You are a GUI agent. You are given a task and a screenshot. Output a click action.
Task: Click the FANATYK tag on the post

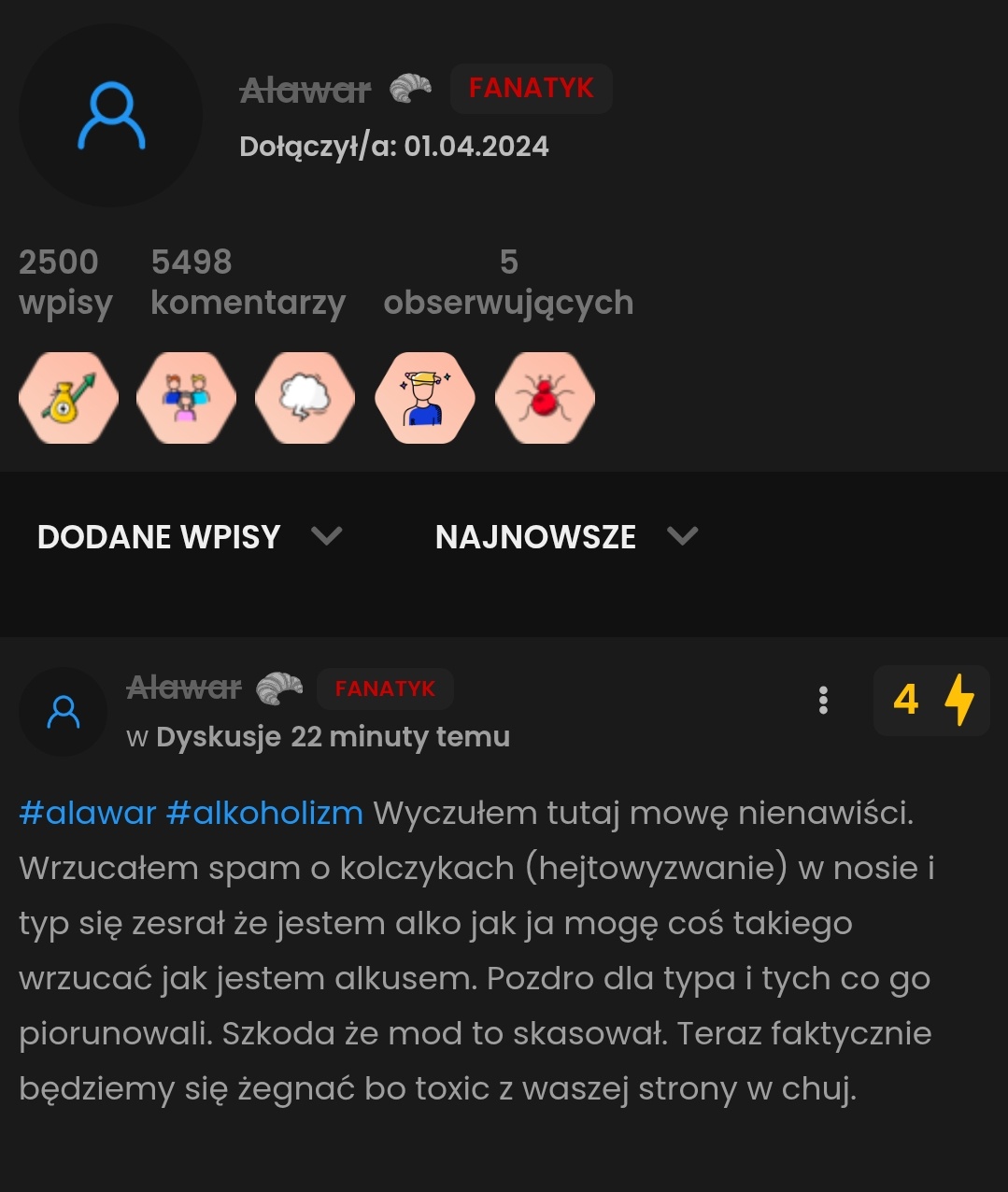[385, 688]
